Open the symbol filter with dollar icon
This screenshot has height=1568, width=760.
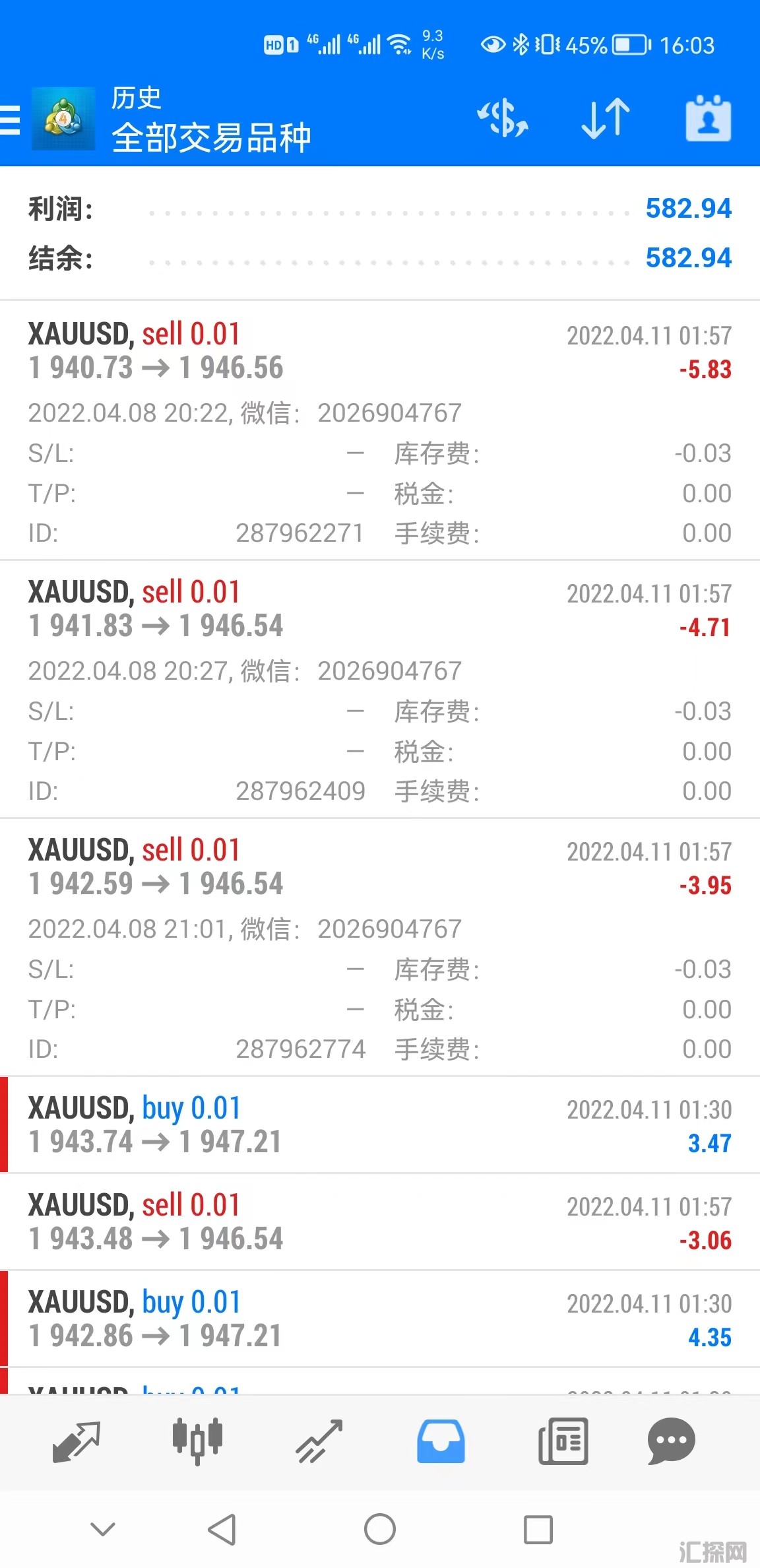pyautogui.click(x=503, y=119)
